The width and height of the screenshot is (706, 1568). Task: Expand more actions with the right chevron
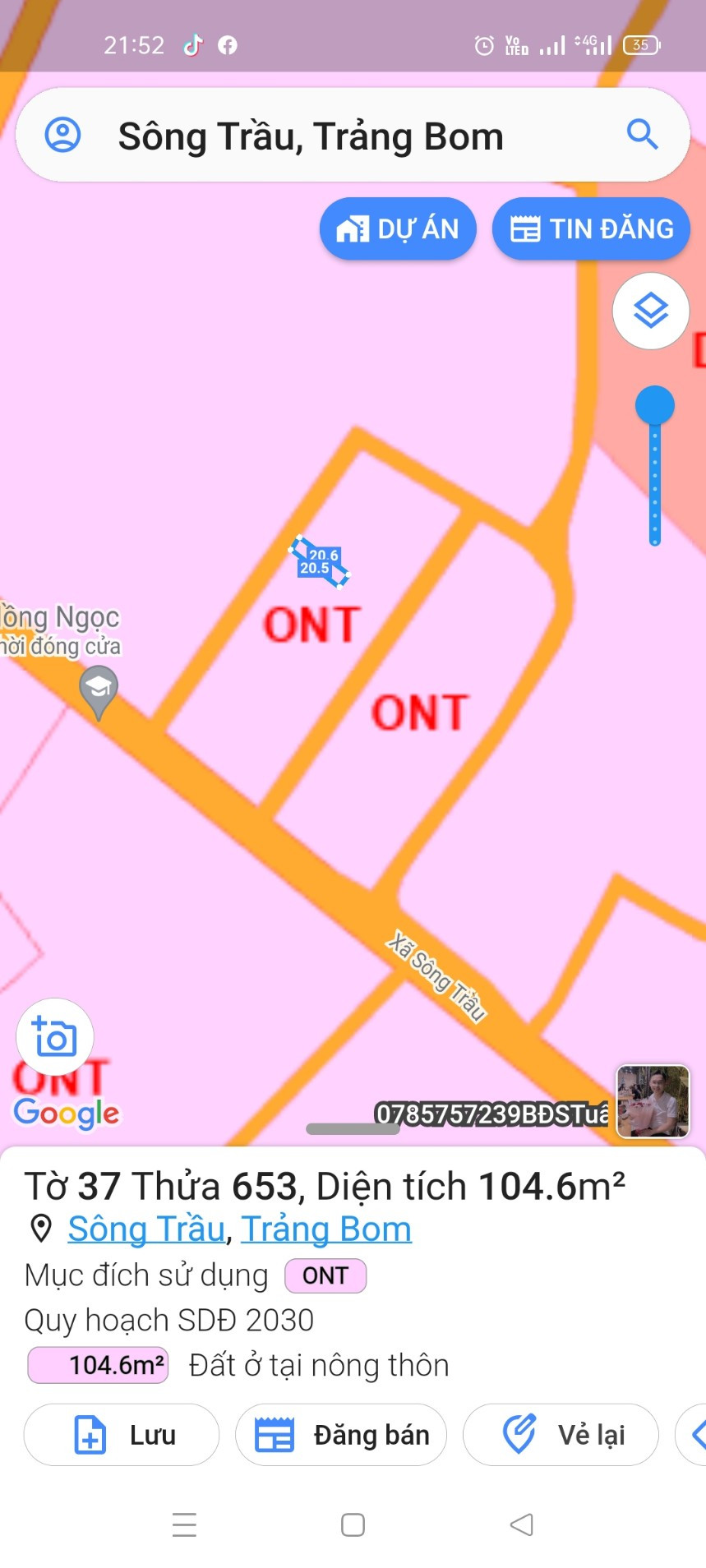click(x=698, y=1434)
